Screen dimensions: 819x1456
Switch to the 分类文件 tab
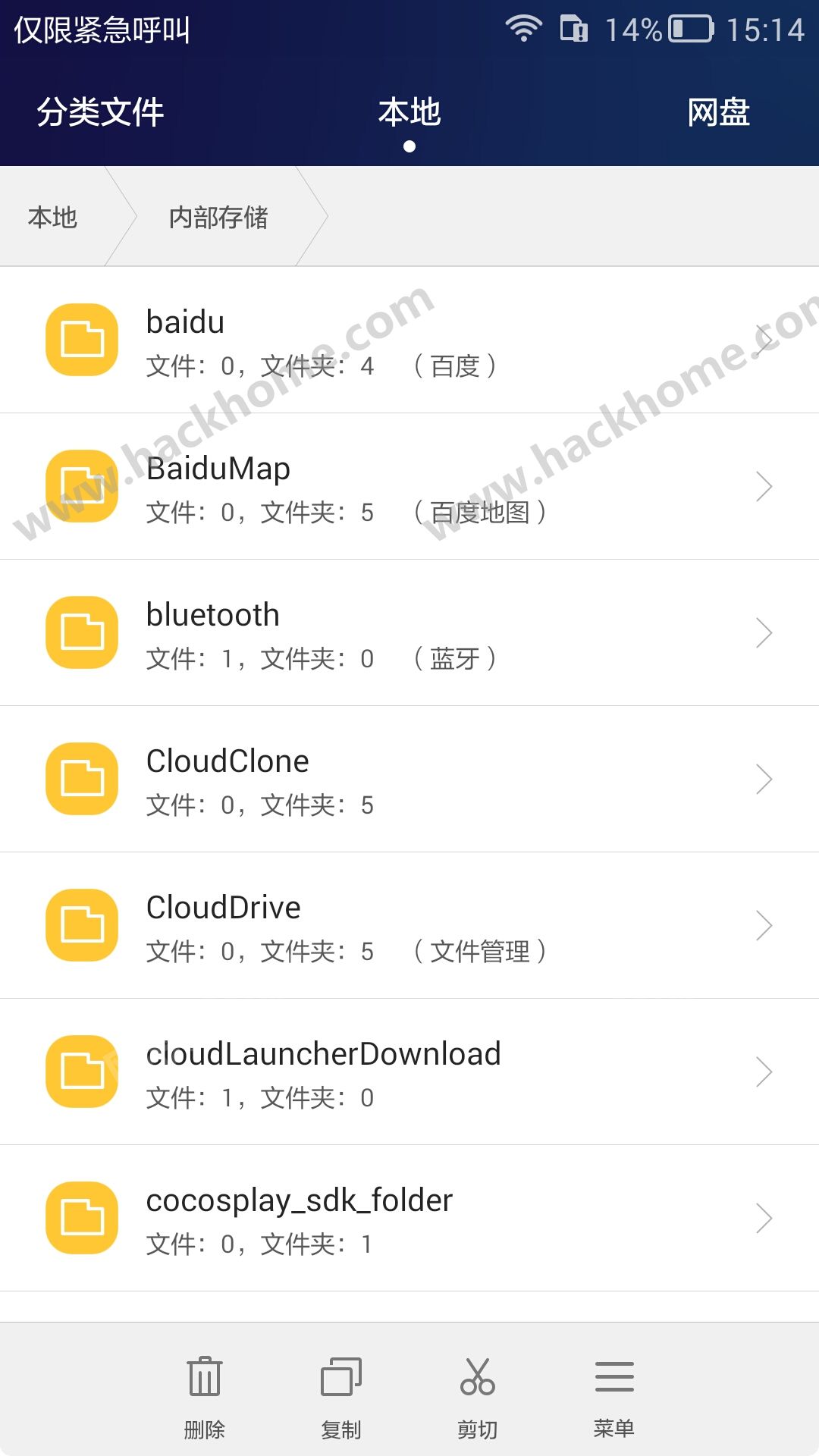tap(100, 112)
